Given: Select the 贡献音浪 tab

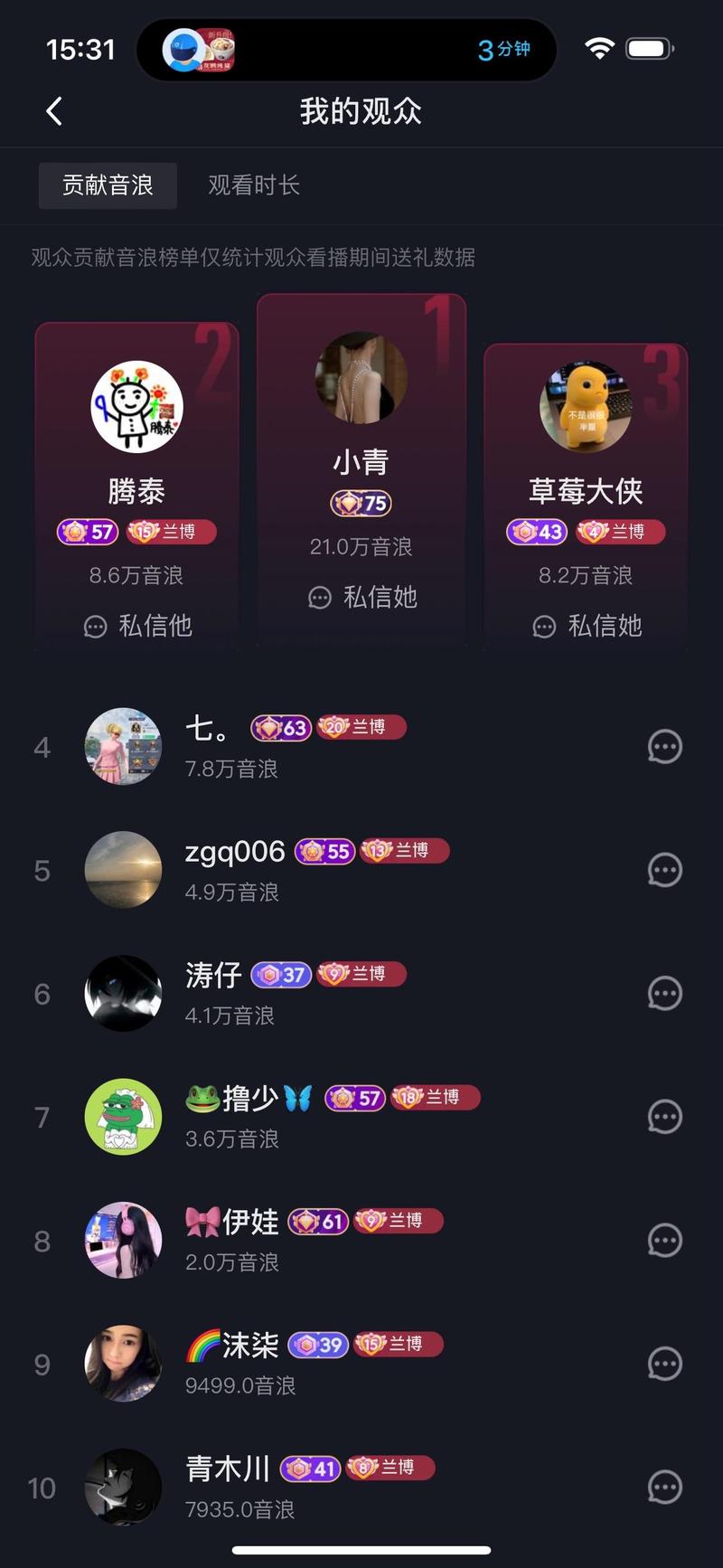Looking at the screenshot, I should coord(107,184).
